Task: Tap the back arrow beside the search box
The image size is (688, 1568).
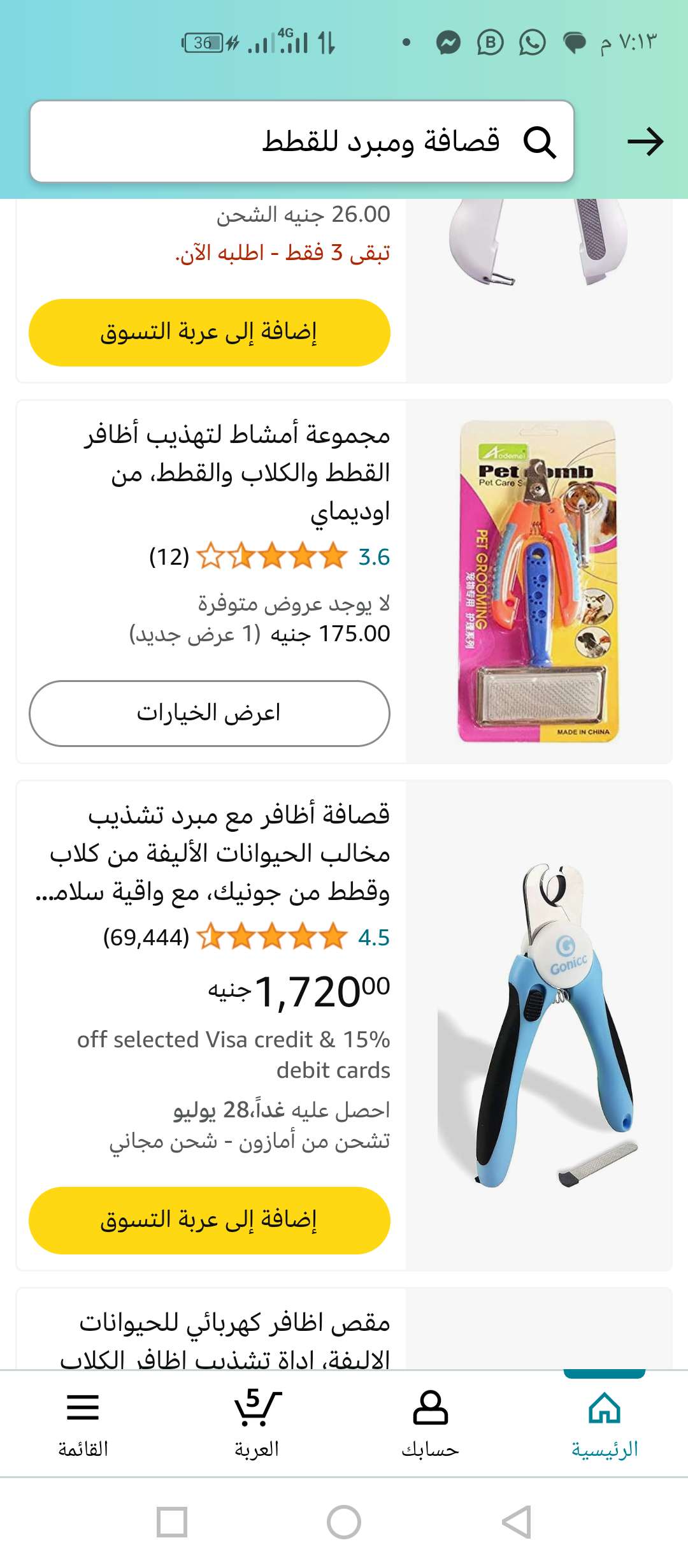Action: (645, 142)
